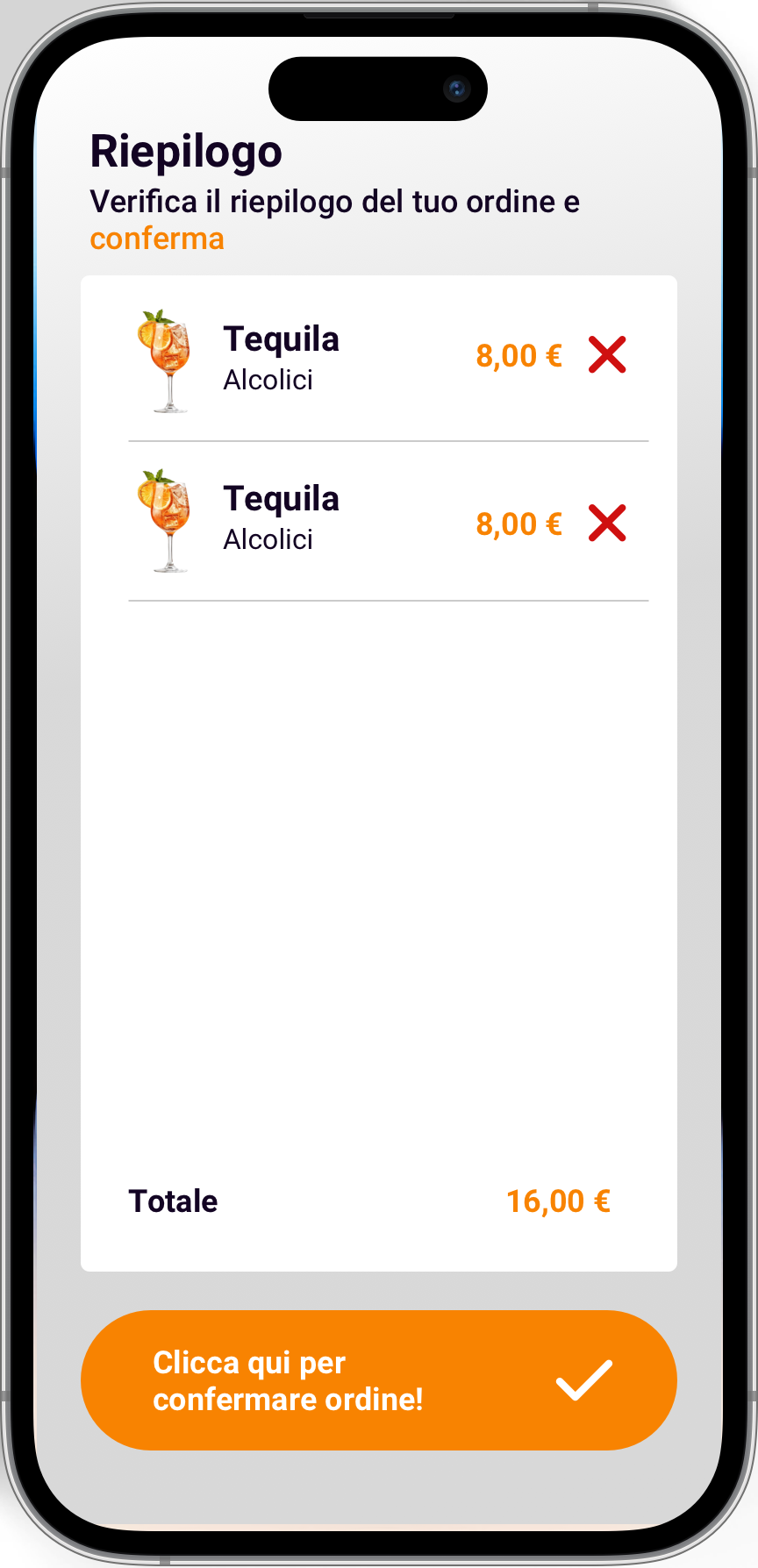
Task: Remove the second Tequila from the order
Action: pyautogui.click(x=606, y=524)
